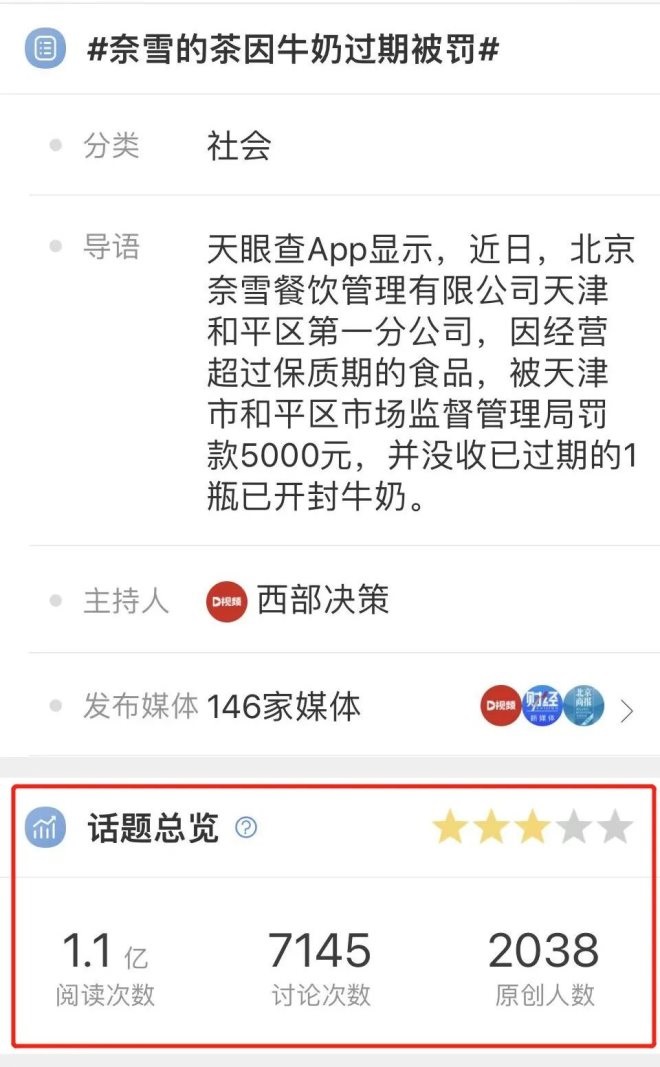Tap the help icon beside 话题总览
This screenshot has width=660, height=1067.
[246, 828]
